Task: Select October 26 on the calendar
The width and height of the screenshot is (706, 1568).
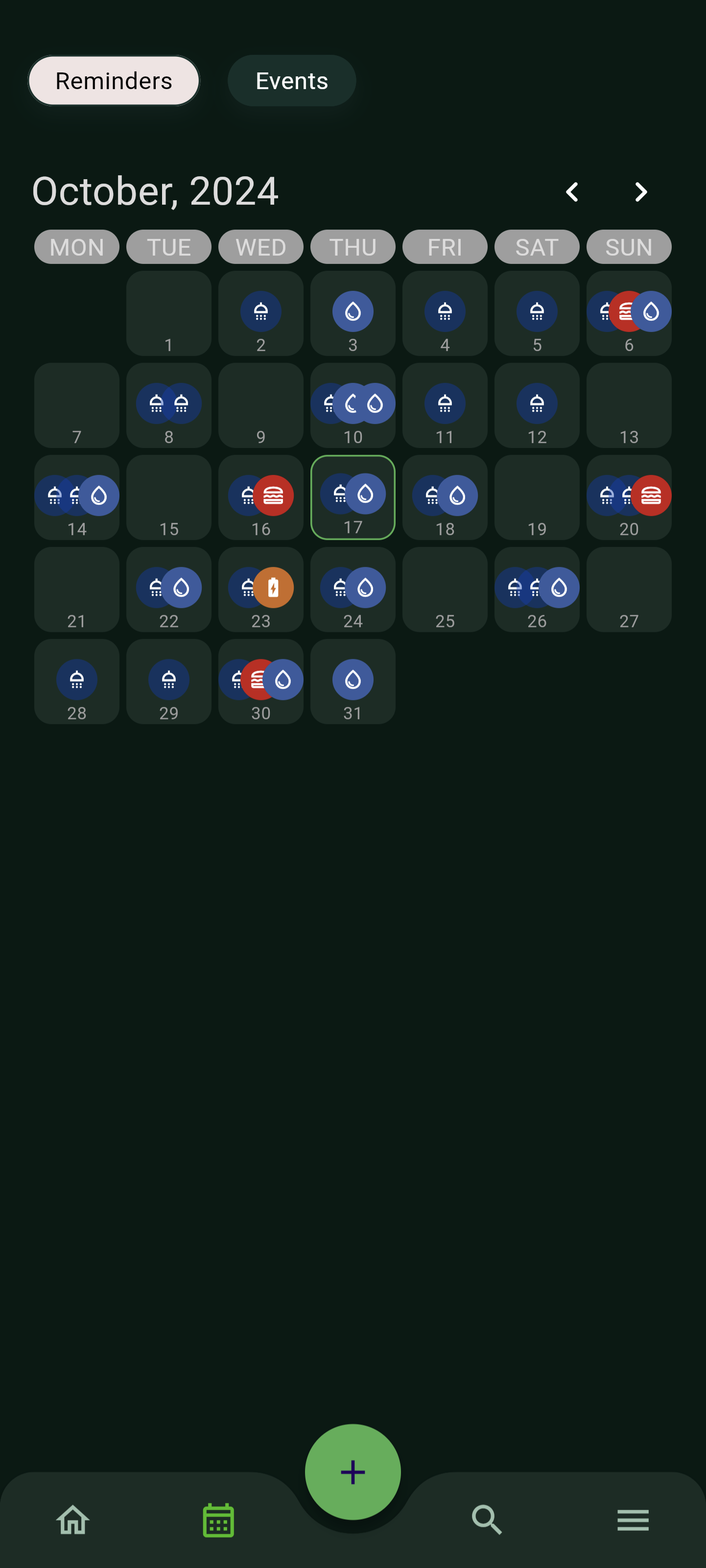Action: click(x=537, y=589)
